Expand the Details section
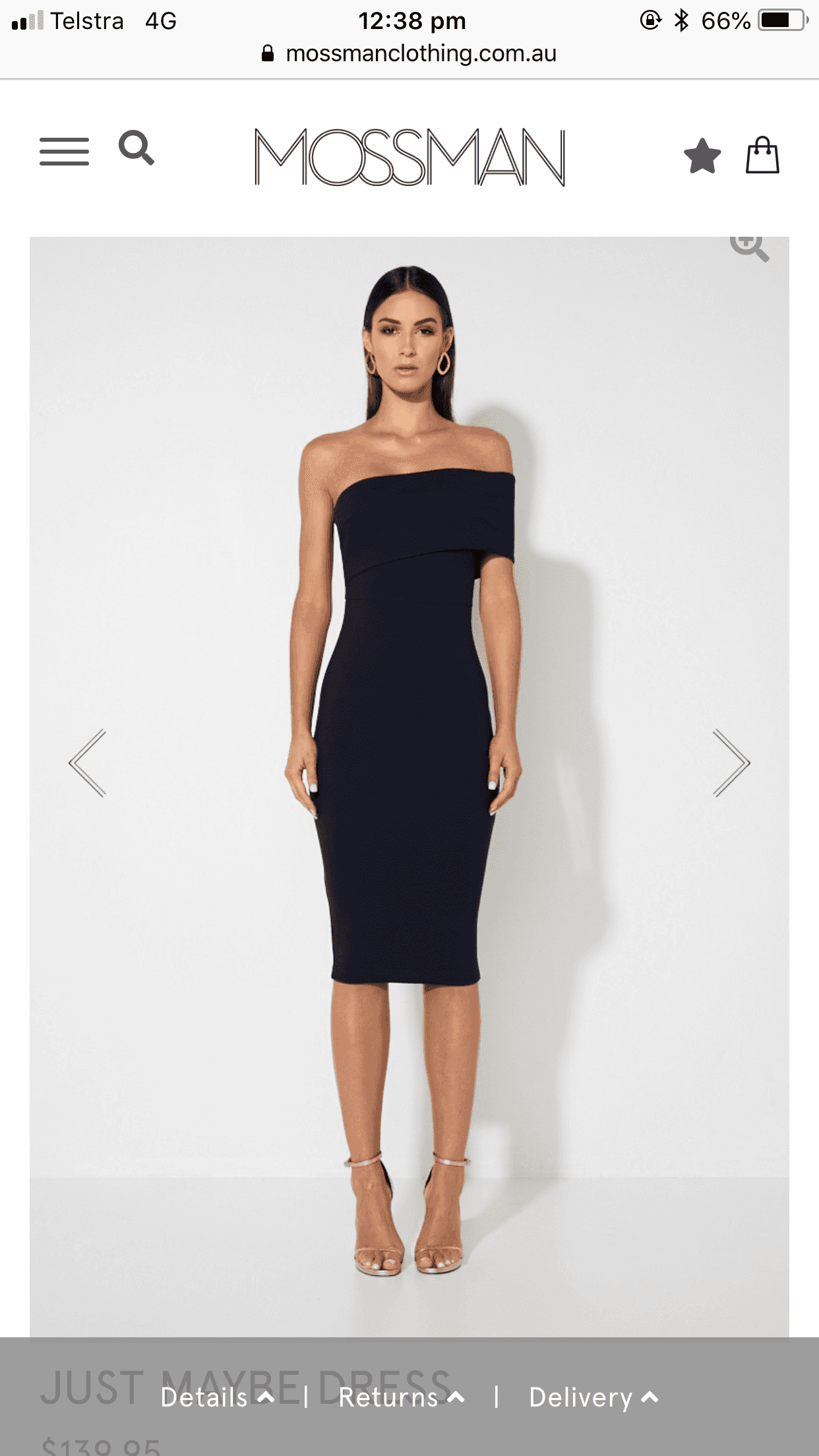 pos(217,1397)
